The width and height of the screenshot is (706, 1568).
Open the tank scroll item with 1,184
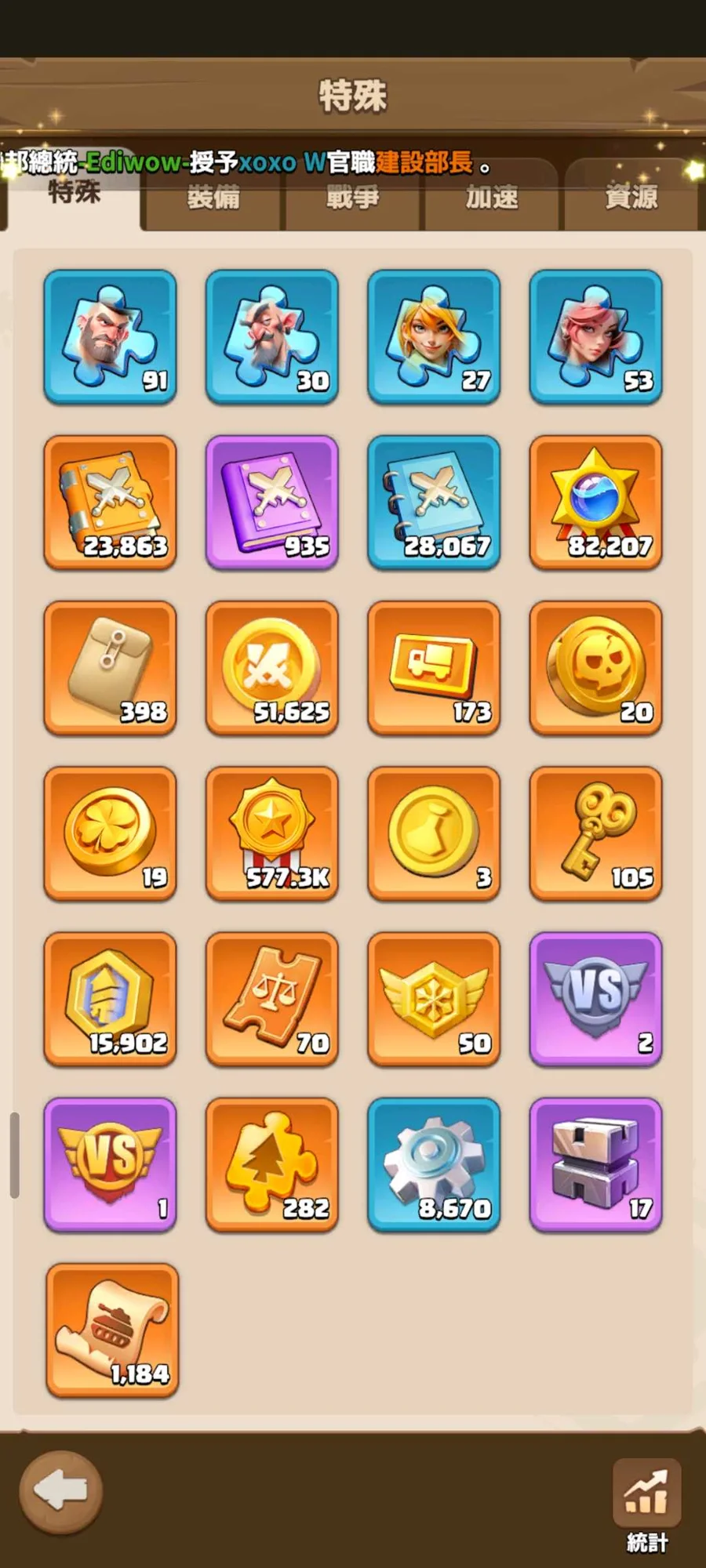click(x=112, y=1330)
